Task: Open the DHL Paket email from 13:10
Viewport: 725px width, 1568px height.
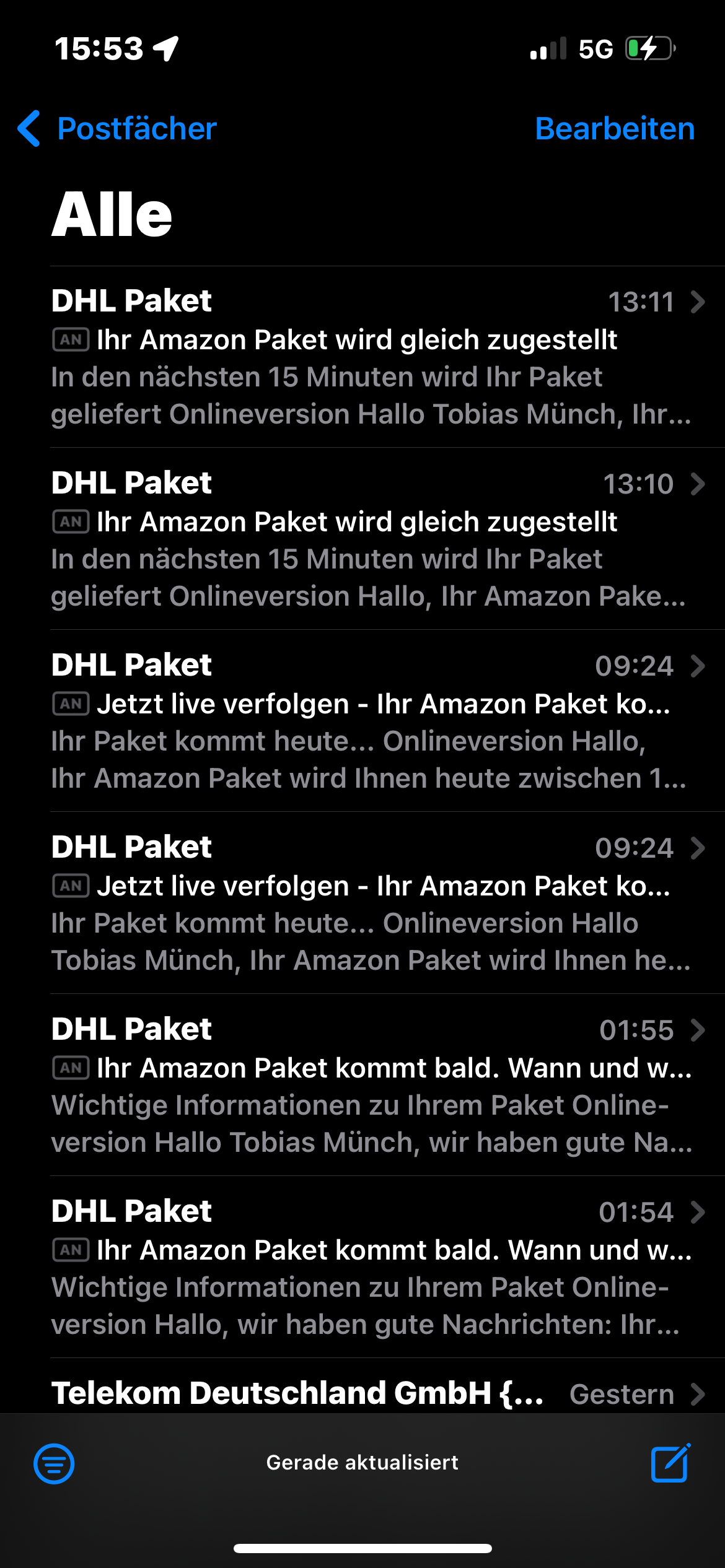Action: click(372, 539)
